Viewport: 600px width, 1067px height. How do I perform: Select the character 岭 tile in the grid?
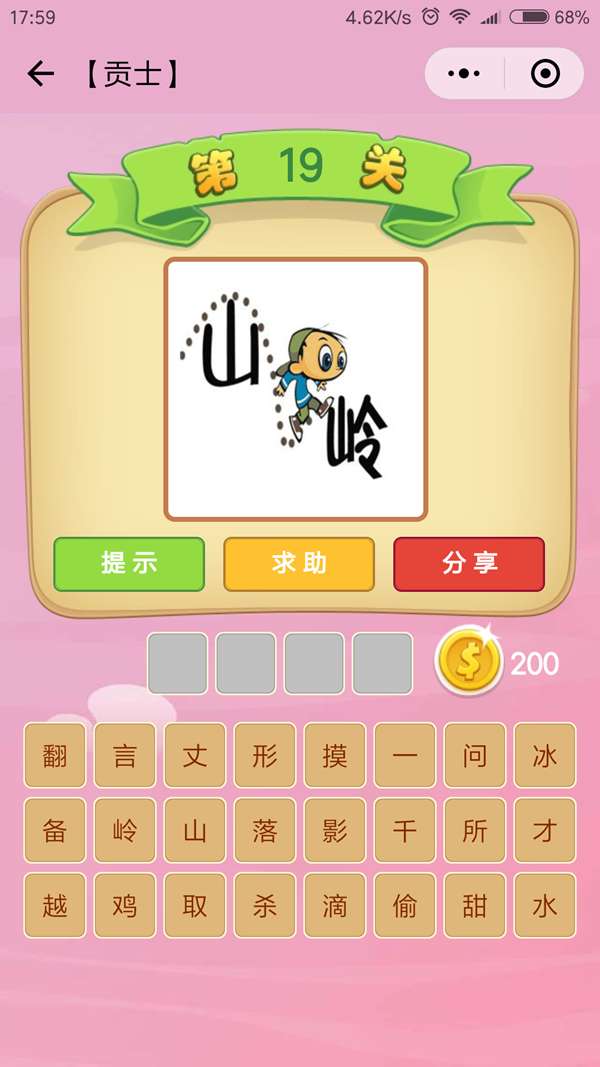(125, 830)
